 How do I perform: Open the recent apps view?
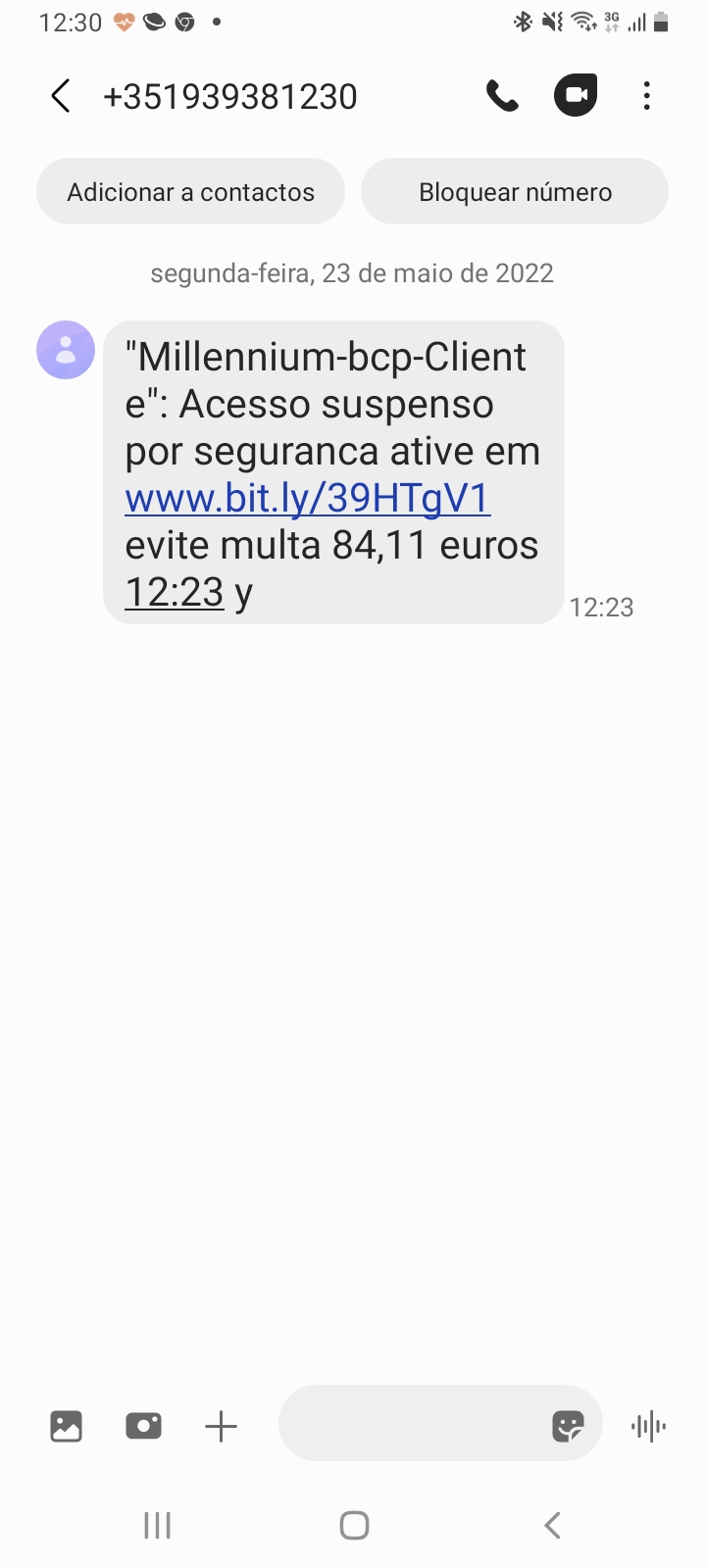[157, 1525]
